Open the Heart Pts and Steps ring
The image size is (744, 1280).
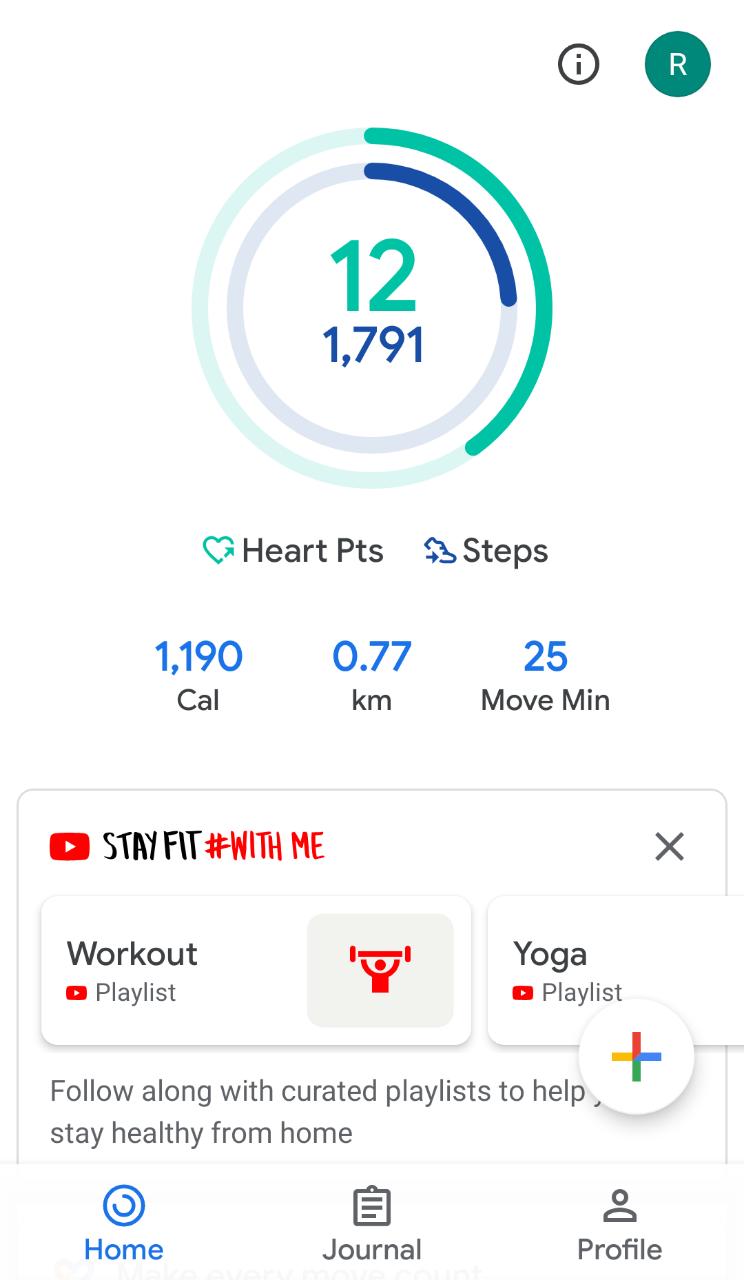pyautogui.click(x=372, y=308)
